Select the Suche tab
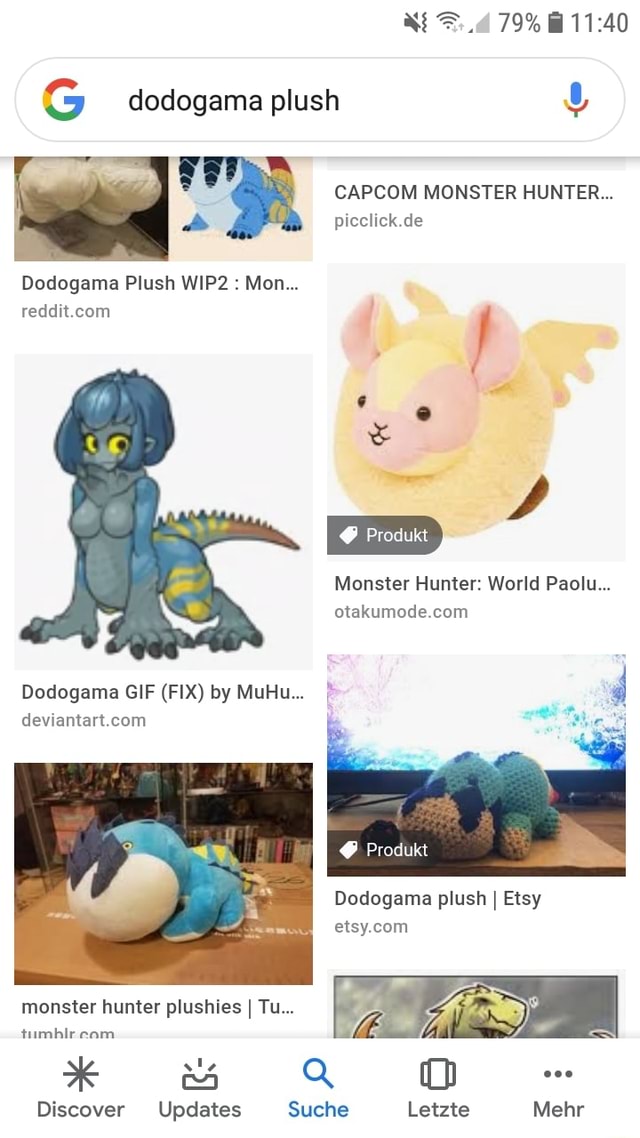Image resolution: width=640 pixels, height=1138 pixels. click(318, 1089)
